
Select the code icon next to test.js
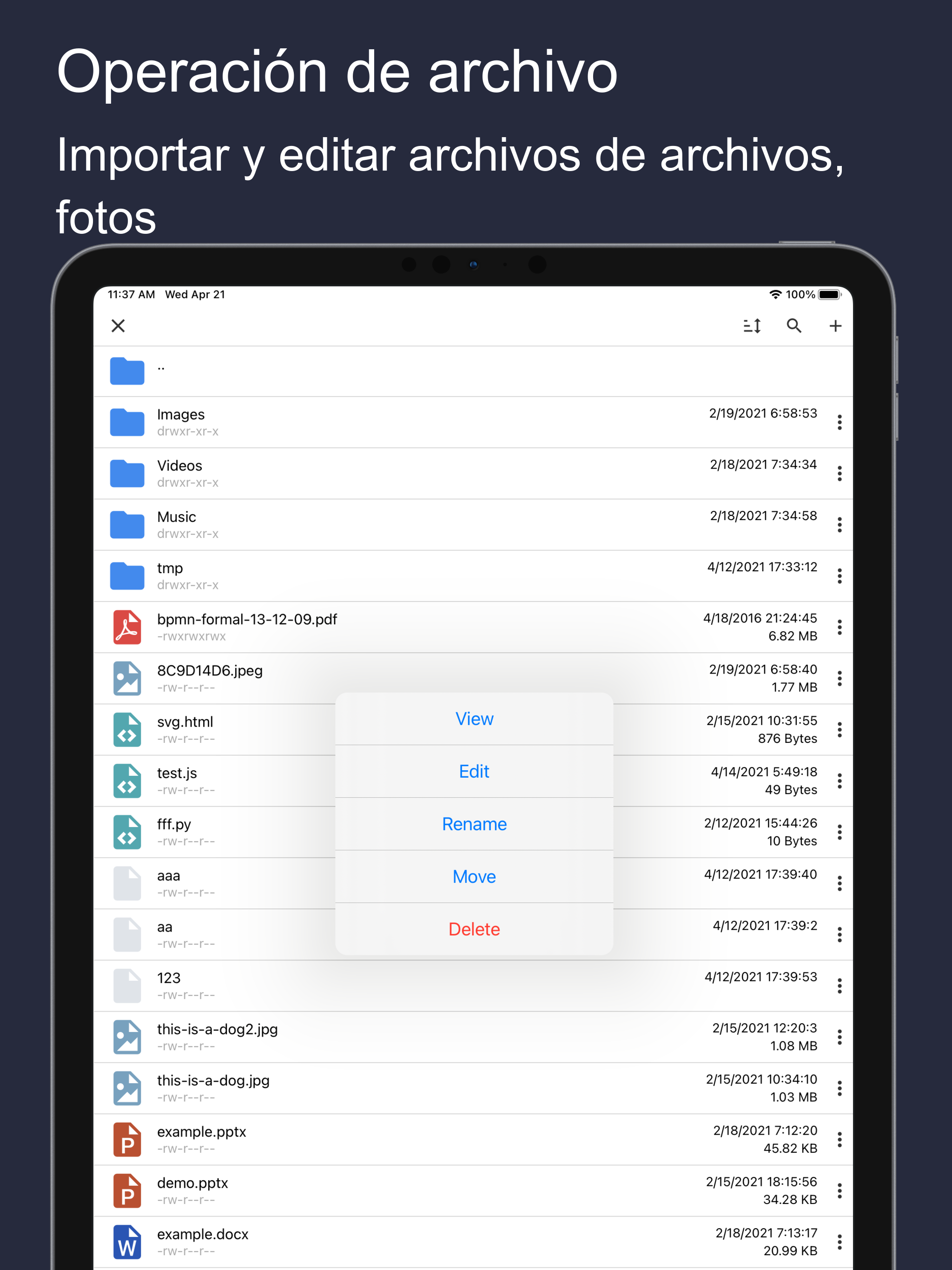(127, 780)
